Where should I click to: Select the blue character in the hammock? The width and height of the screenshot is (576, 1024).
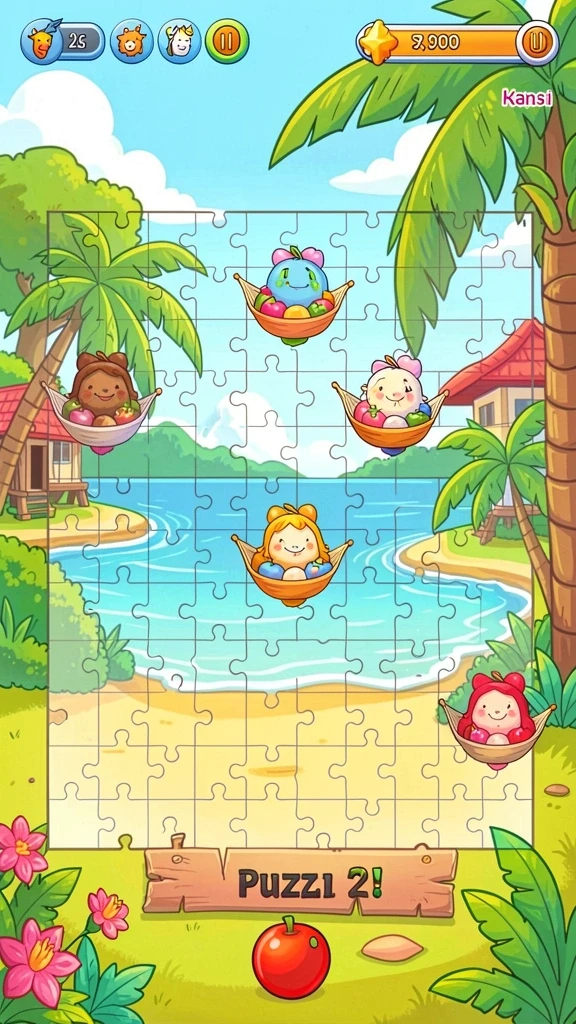pos(294,296)
